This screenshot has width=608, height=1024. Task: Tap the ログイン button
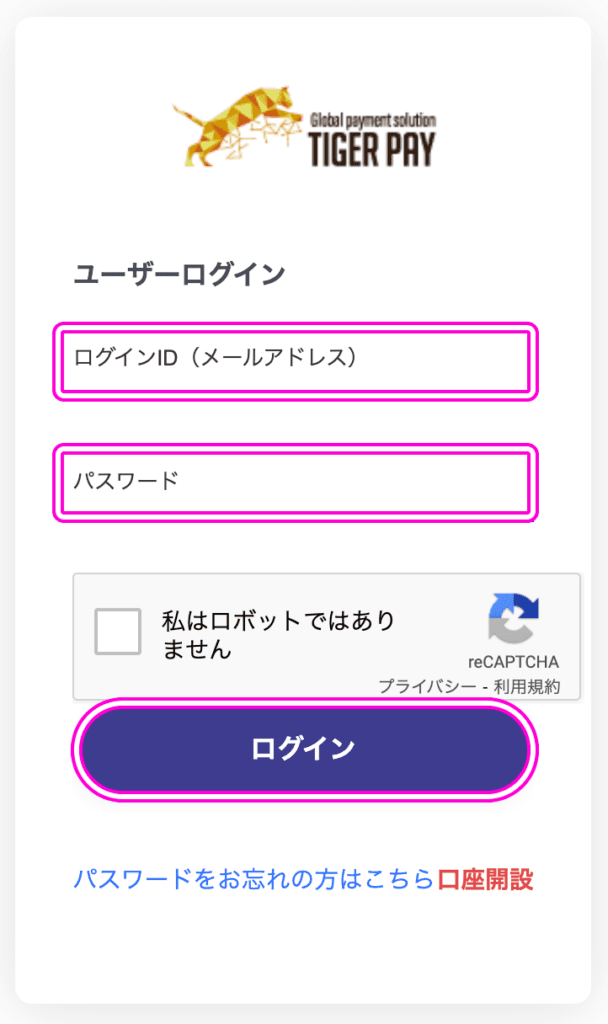coord(304,750)
